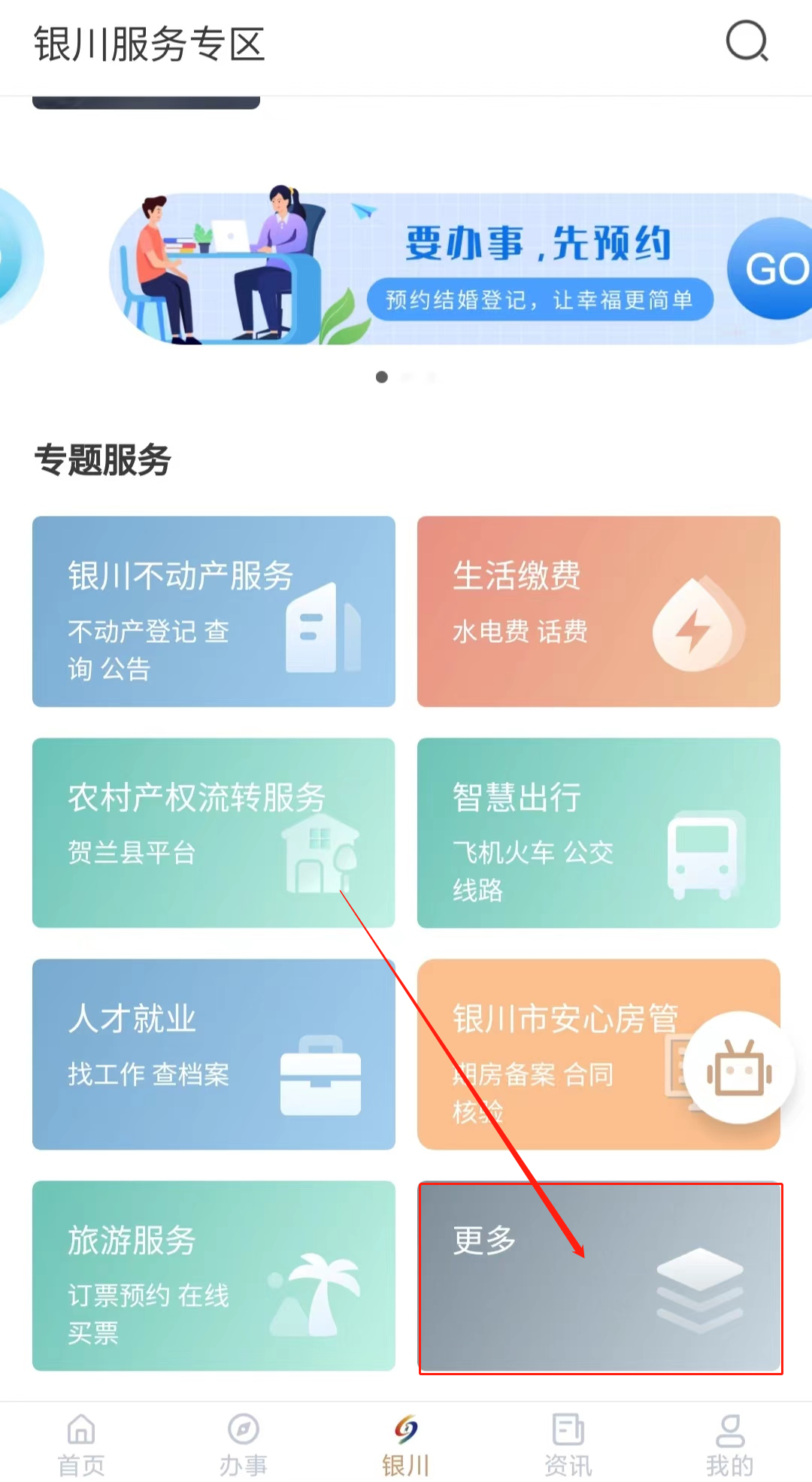This screenshot has height=1482, width=812.
Task: Open the 更多 services card
Action: pyautogui.click(x=600, y=1277)
